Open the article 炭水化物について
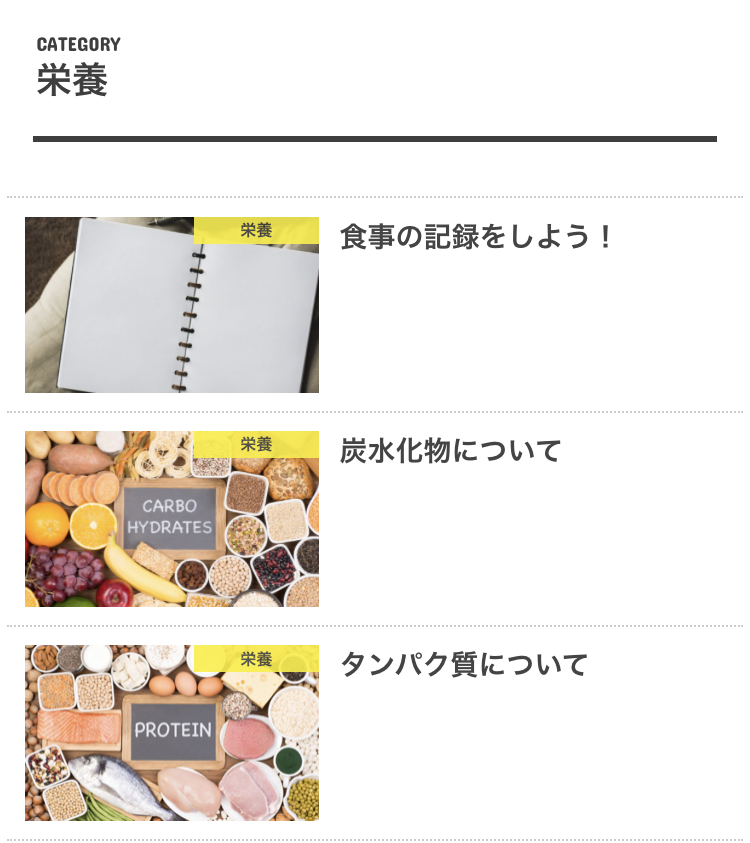 pos(451,451)
